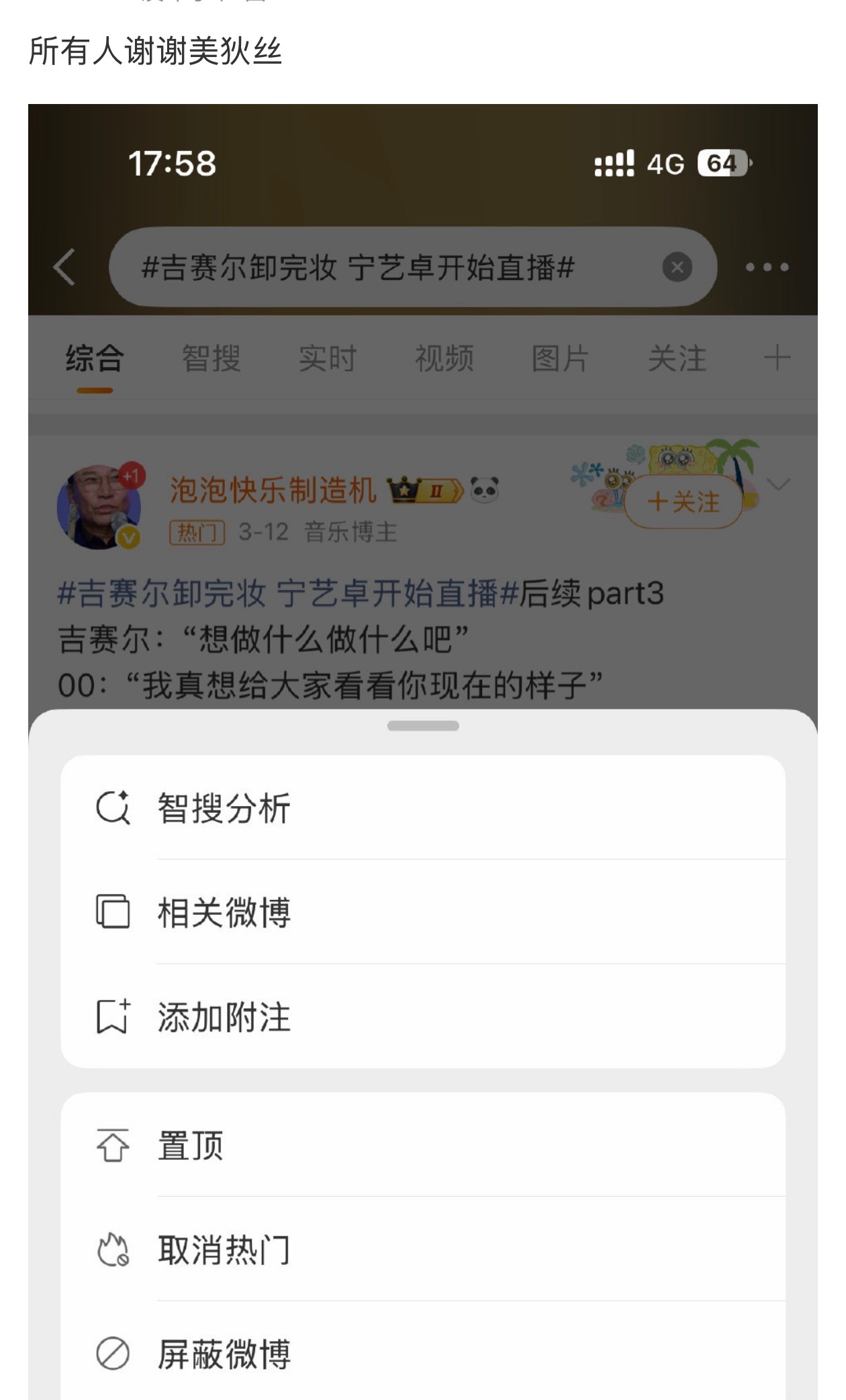Clear the search field with the x button

pyautogui.click(x=677, y=266)
